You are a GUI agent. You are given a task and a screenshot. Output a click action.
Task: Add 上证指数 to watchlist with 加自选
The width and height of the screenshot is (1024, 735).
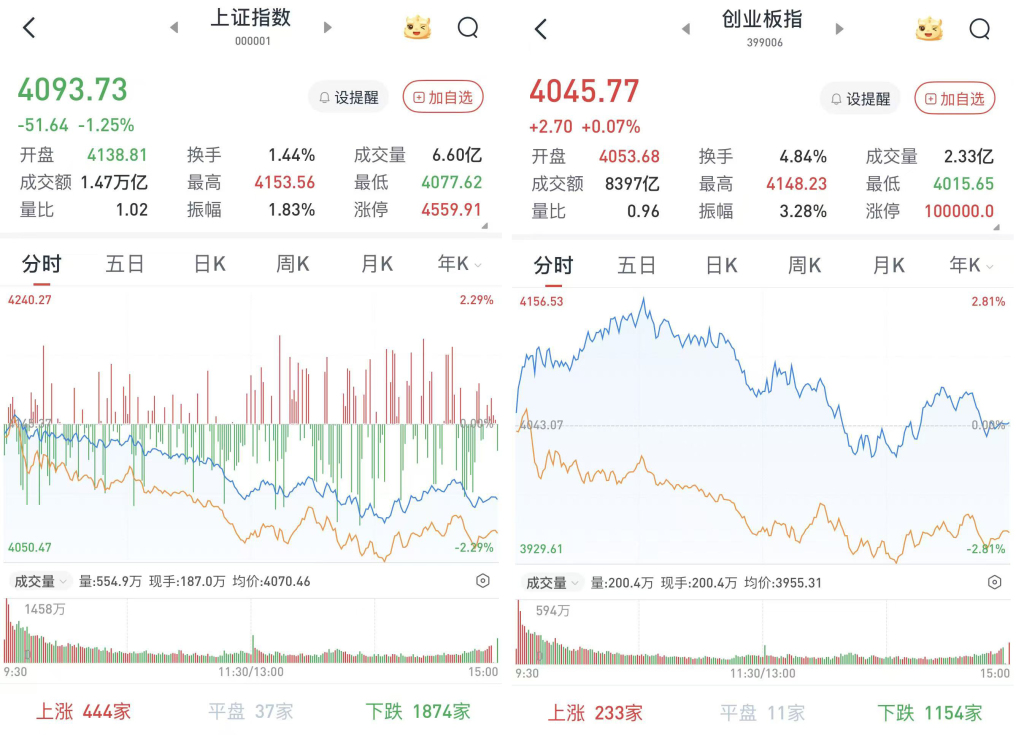click(x=443, y=97)
